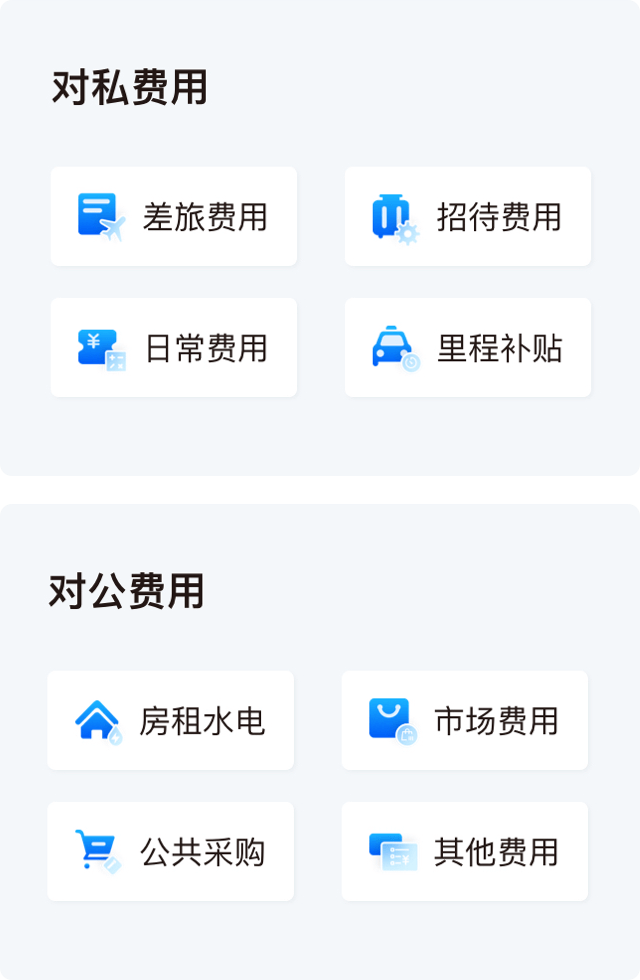The height and width of the screenshot is (980, 640).
Task: Open 房租水电 under 对公费用
Action: pyautogui.click(x=170, y=720)
